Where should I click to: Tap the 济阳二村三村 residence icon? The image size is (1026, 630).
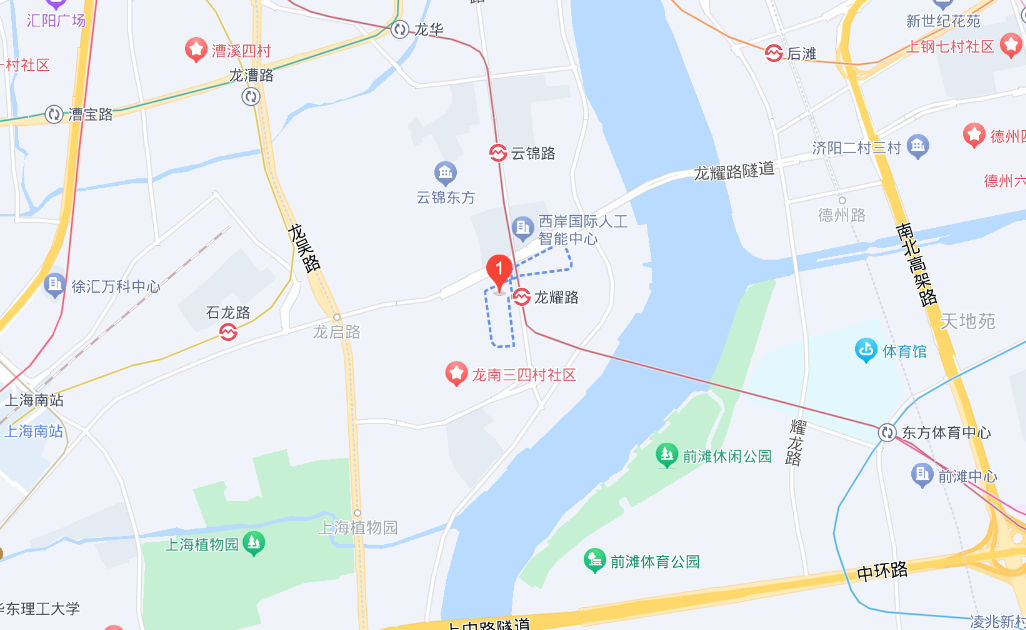click(x=919, y=148)
